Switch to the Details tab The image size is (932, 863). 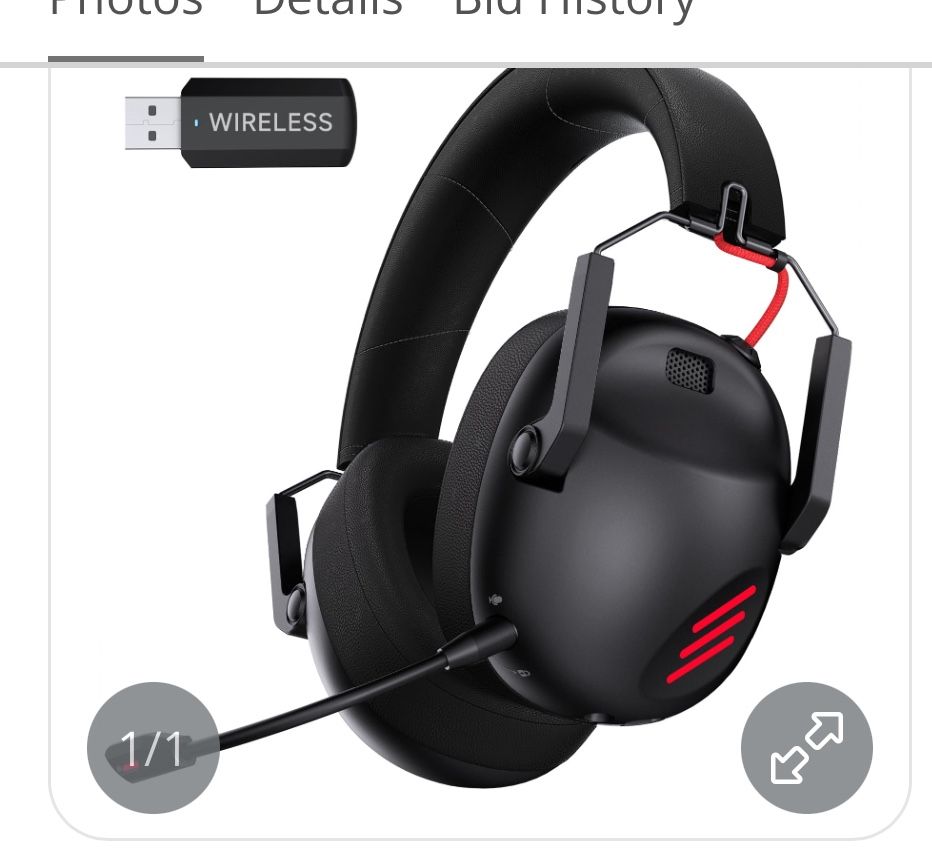pos(328,10)
